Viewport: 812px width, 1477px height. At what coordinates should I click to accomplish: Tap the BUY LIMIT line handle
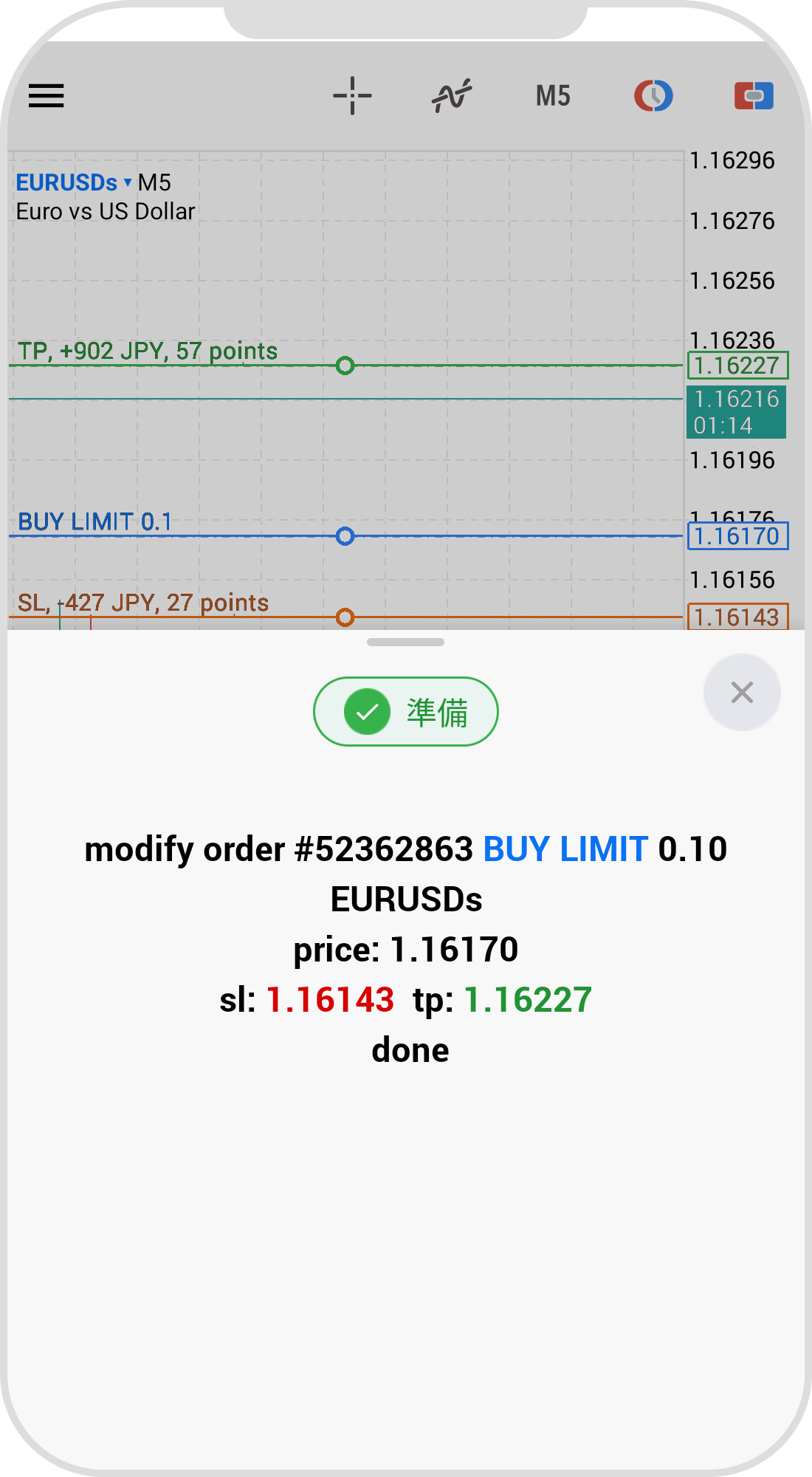[x=345, y=536]
